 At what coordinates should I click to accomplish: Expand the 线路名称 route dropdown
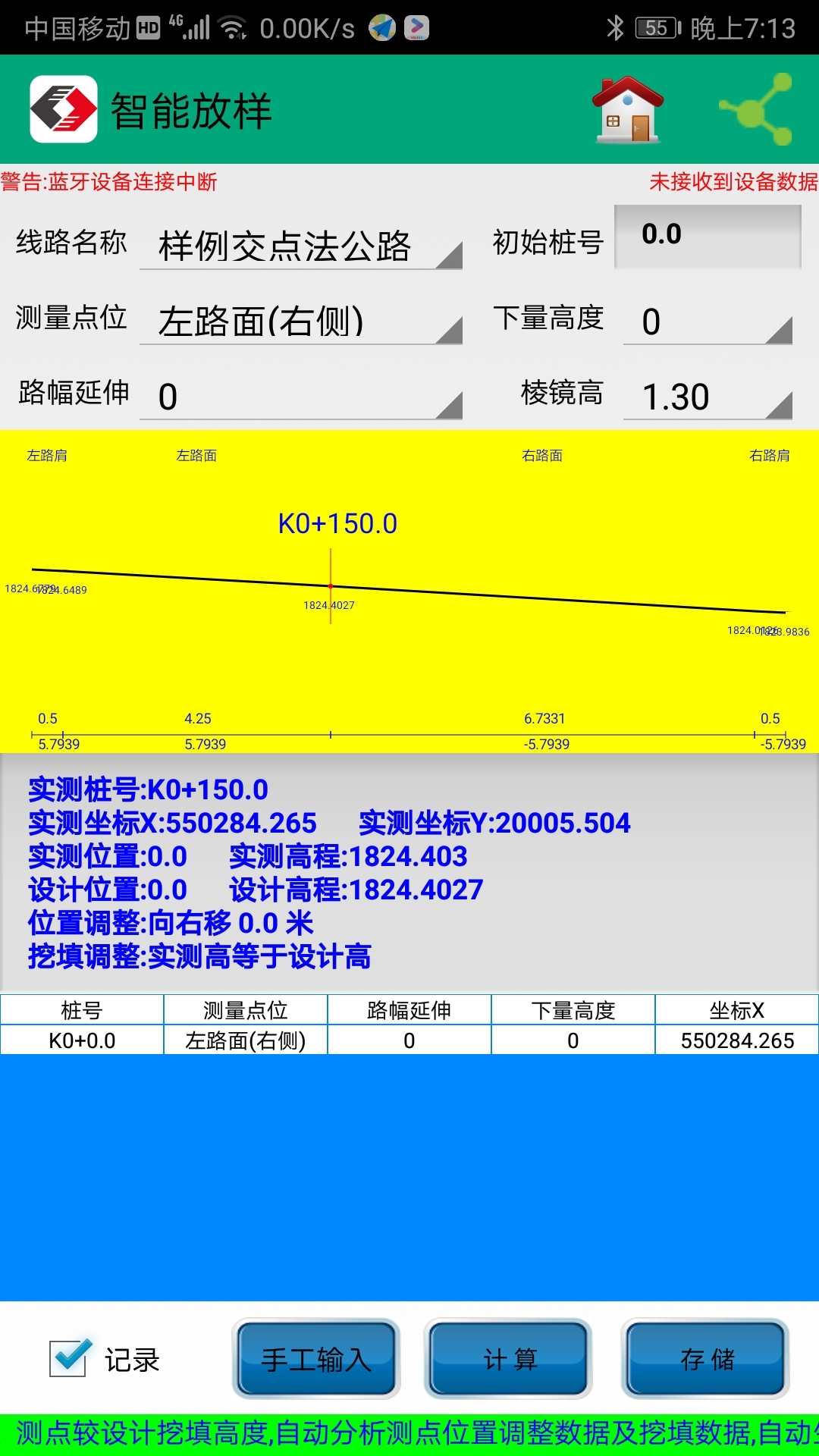click(300, 246)
